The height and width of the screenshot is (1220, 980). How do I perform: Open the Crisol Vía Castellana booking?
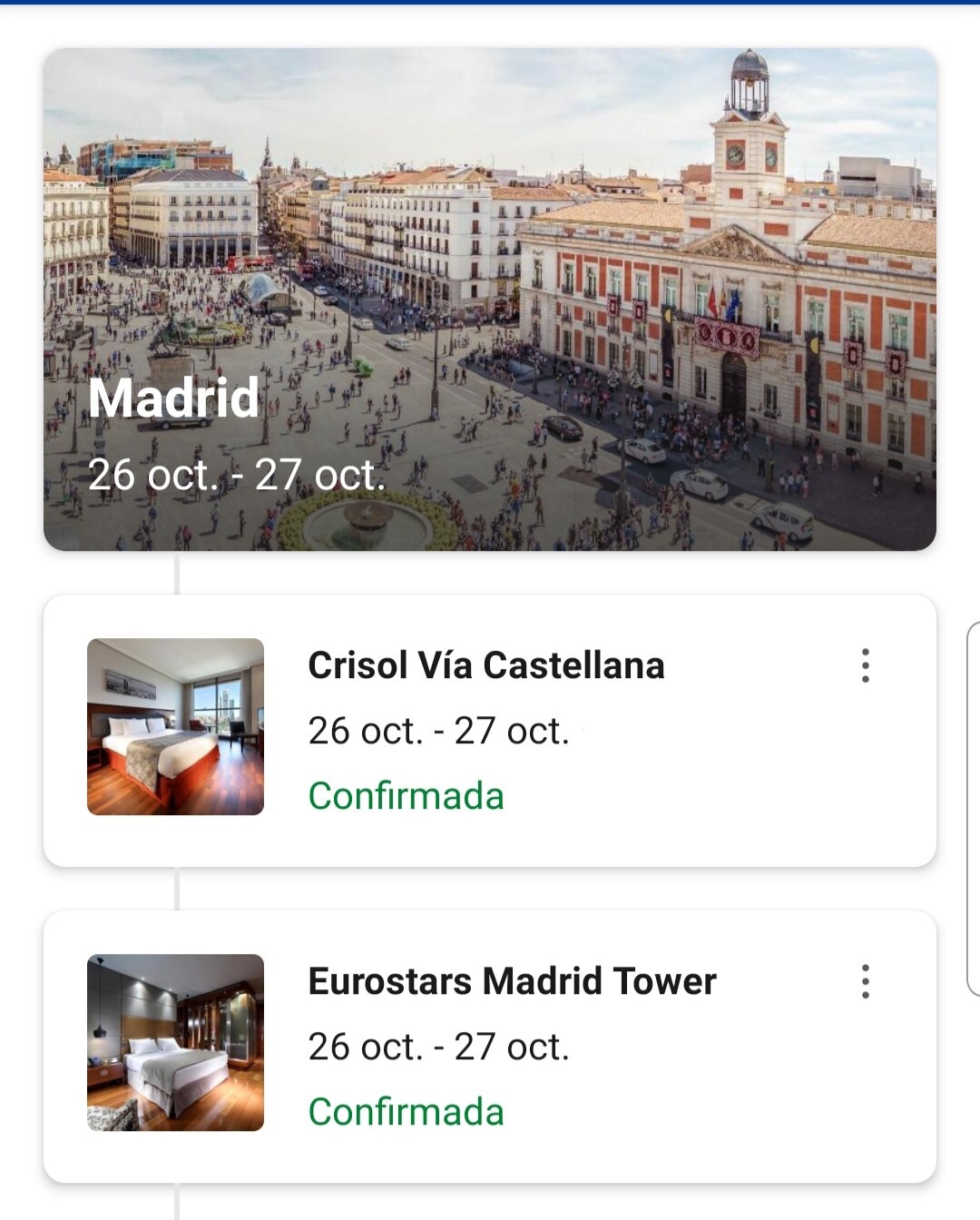pyautogui.click(x=485, y=665)
